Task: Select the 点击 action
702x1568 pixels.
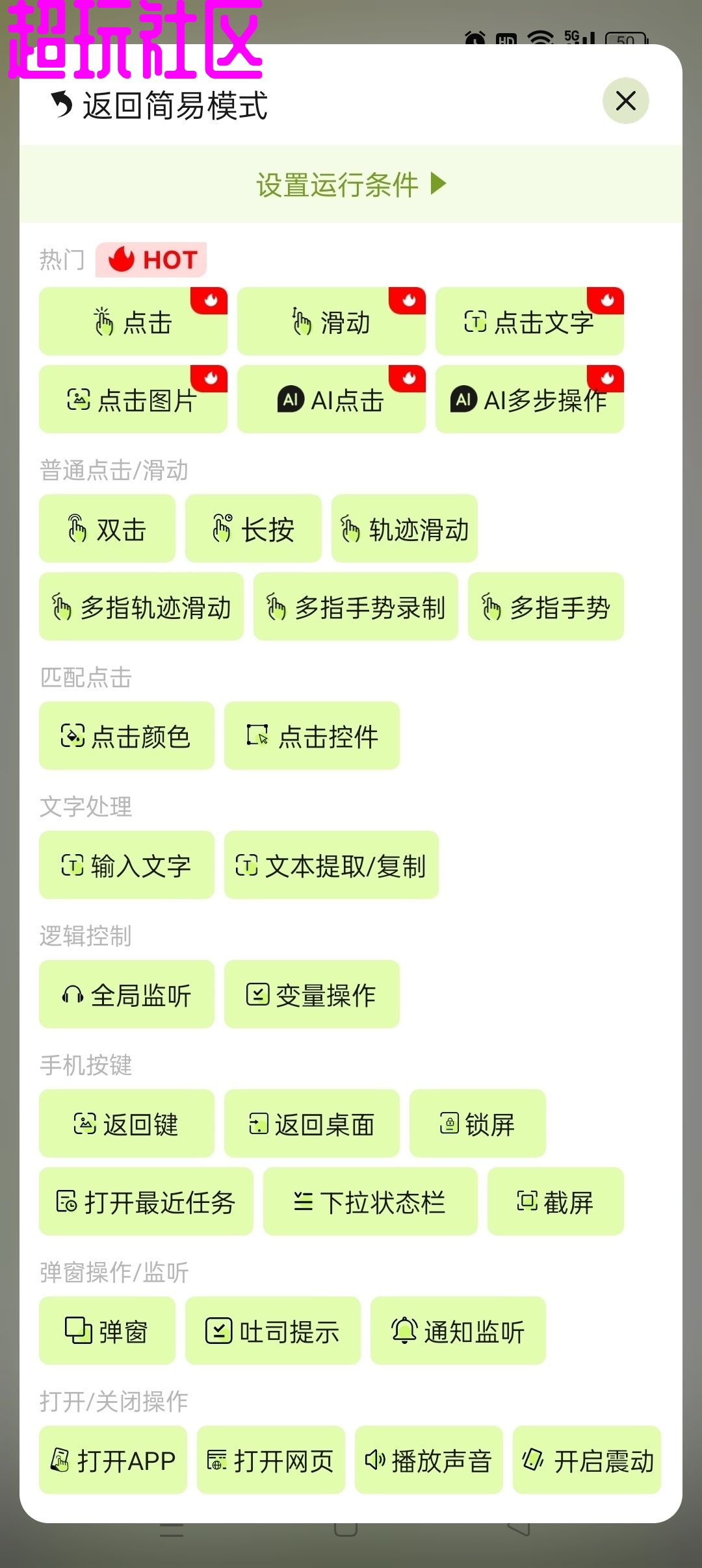Action: click(x=133, y=322)
